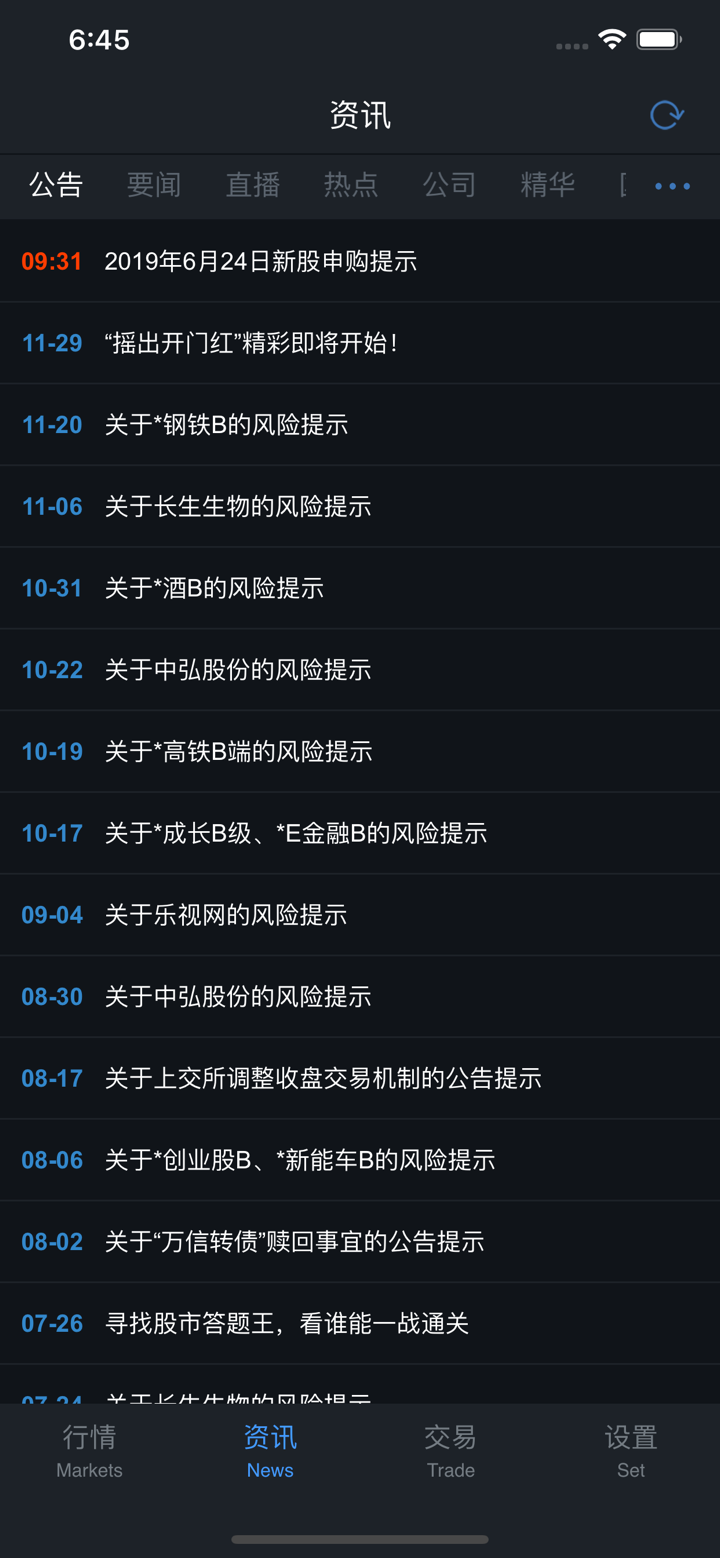Viewport: 720px width, 1558px height.
Task: Refresh the 资讯 news feed
Action: click(666, 115)
